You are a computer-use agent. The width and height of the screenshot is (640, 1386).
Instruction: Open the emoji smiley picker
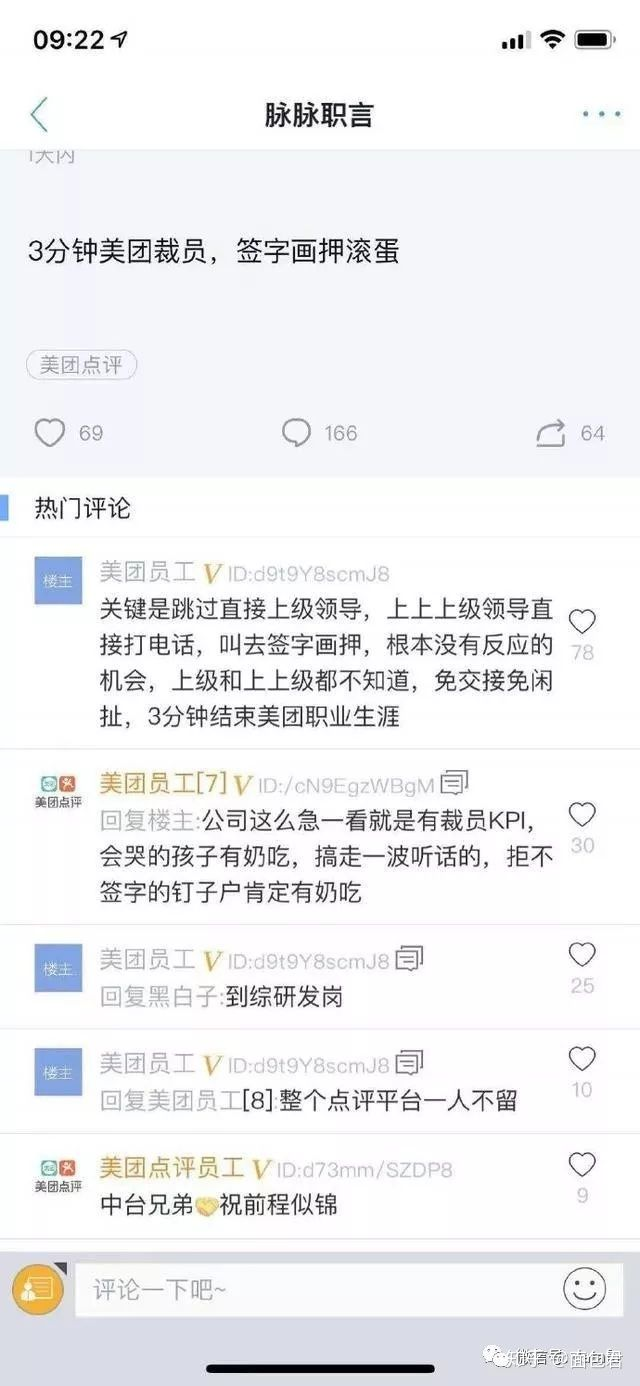pos(584,1289)
